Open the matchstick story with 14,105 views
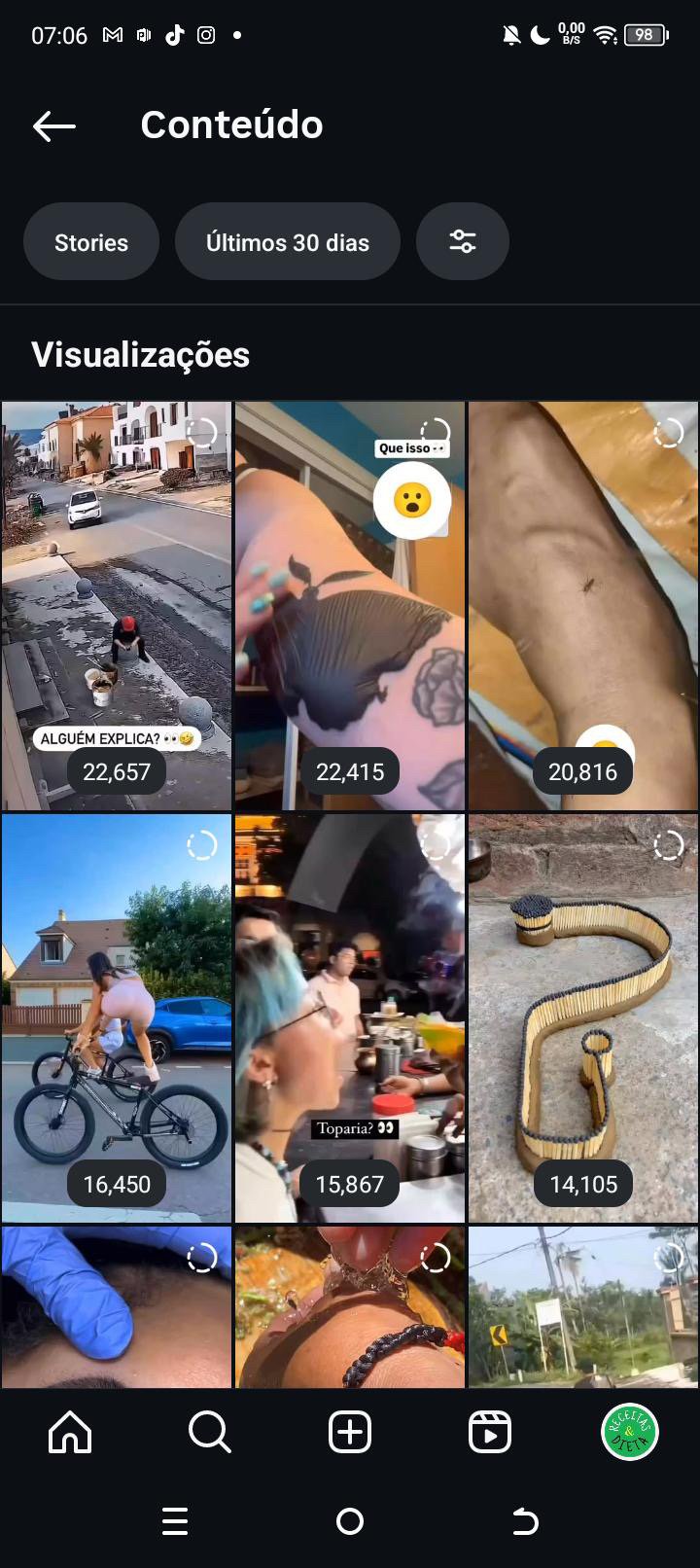 pyautogui.click(x=583, y=1018)
